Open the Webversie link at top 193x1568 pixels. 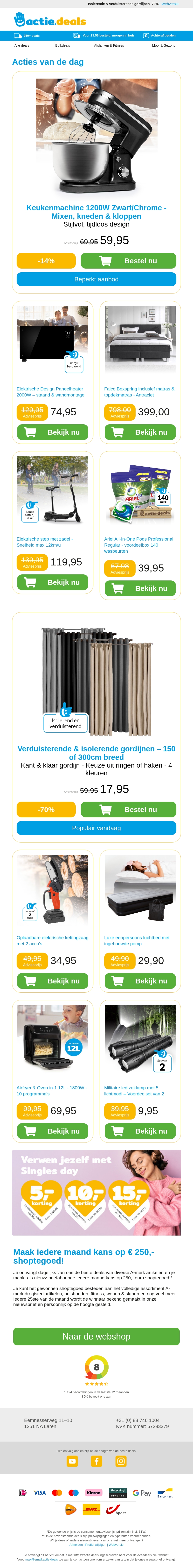(x=170, y=4)
